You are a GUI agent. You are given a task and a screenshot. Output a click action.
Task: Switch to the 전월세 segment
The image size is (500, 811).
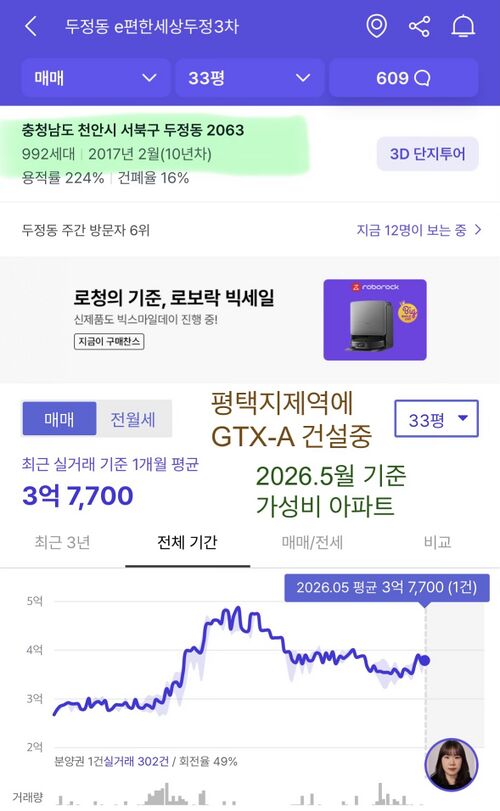(133, 418)
